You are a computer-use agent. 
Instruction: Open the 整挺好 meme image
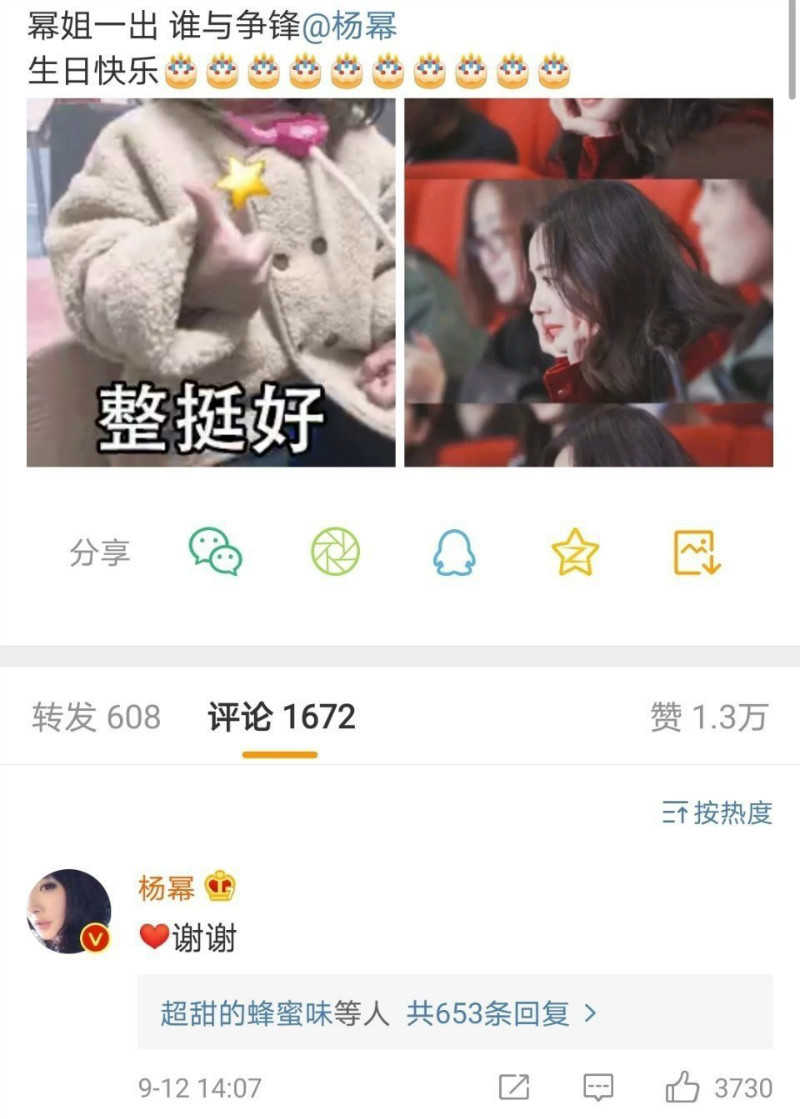point(211,282)
